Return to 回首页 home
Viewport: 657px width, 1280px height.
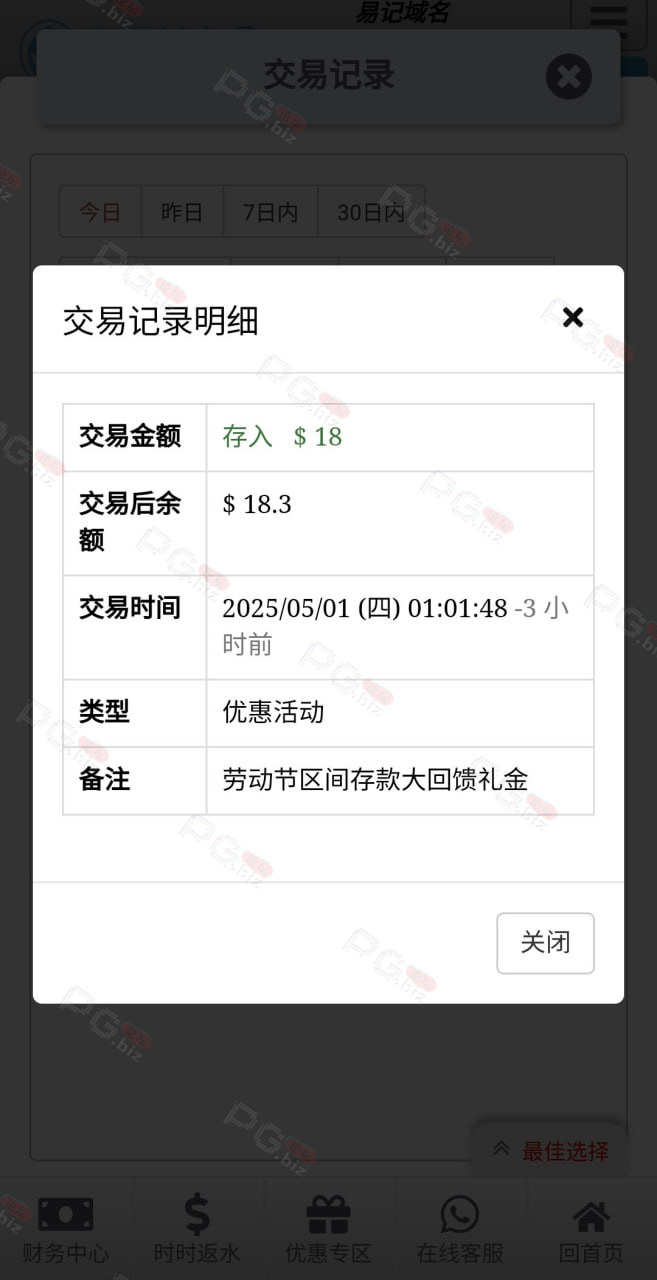[x=591, y=1229]
